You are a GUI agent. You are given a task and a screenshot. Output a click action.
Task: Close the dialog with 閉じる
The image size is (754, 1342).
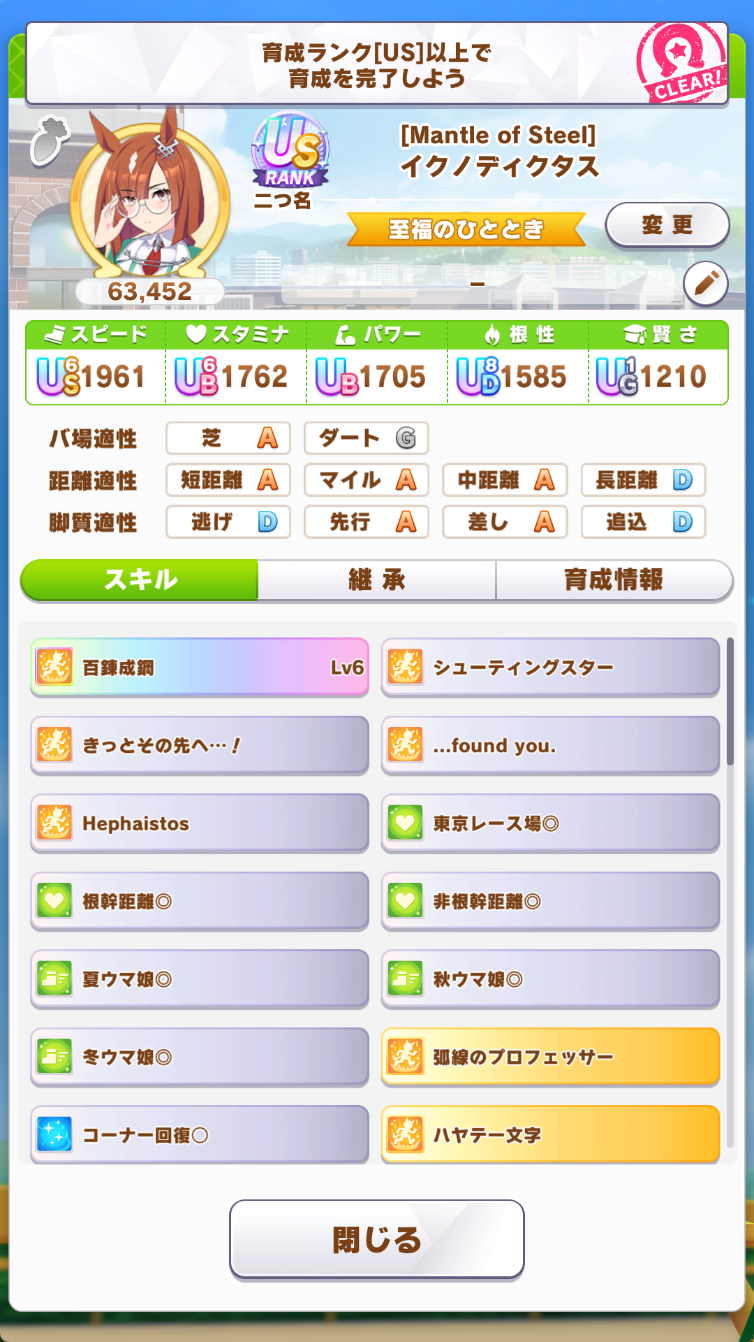[377, 1239]
